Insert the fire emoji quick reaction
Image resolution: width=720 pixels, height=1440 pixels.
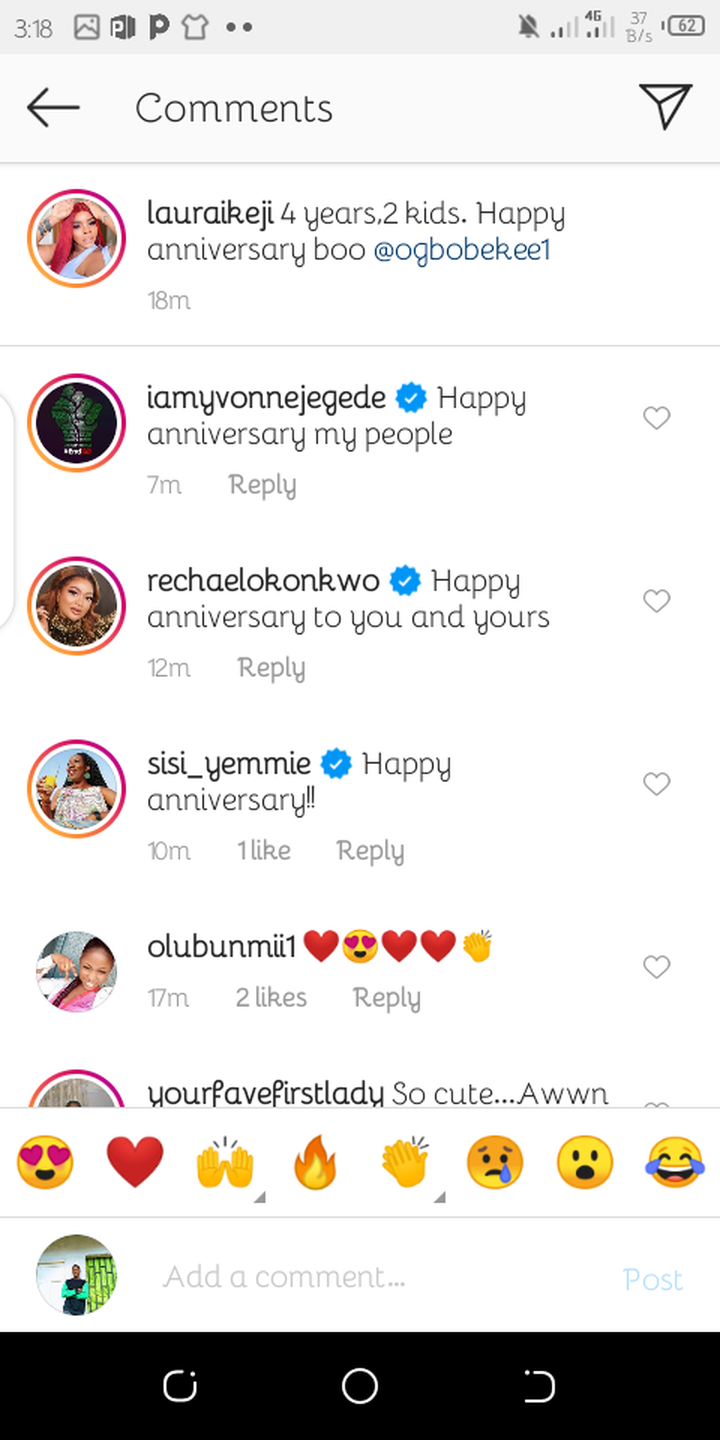click(x=315, y=1164)
